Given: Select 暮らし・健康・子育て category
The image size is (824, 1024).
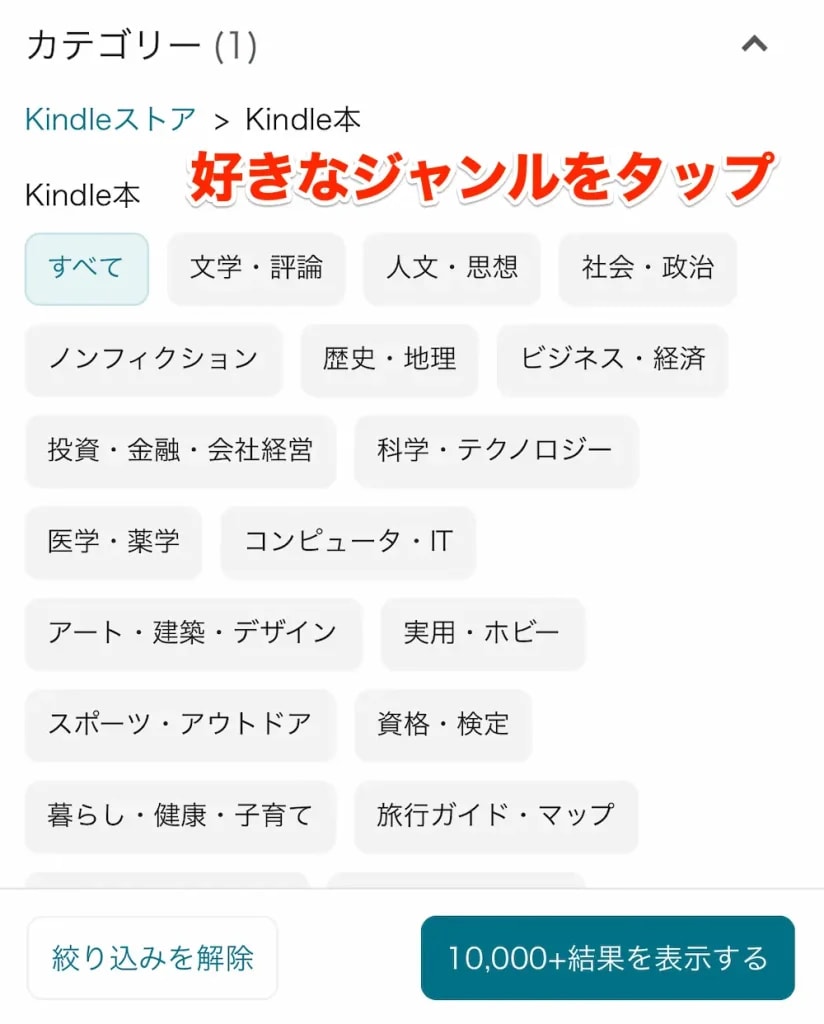Looking at the screenshot, I should click(180, 816).
